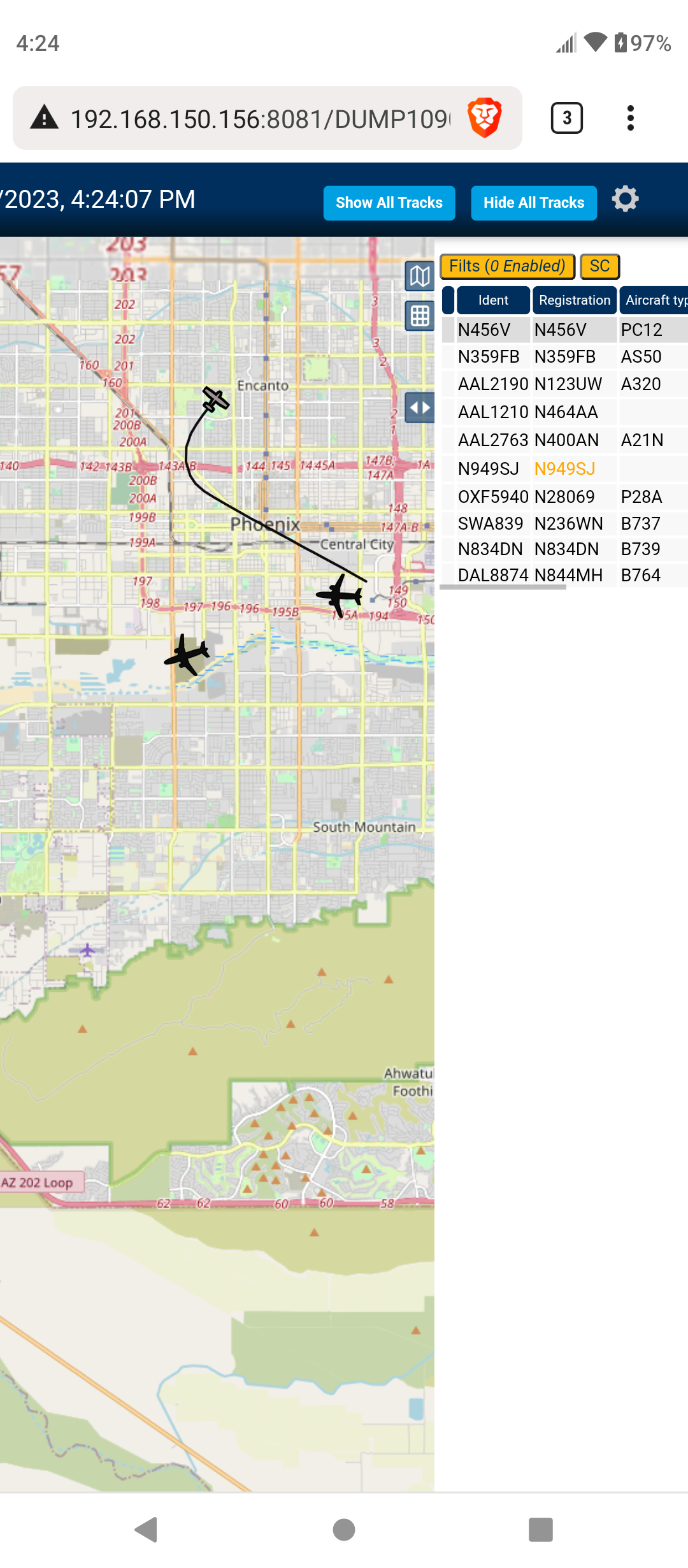Screen dimensions: 688x1568
Task: Go back with the system back button
Action: (x=147, y=1530)
